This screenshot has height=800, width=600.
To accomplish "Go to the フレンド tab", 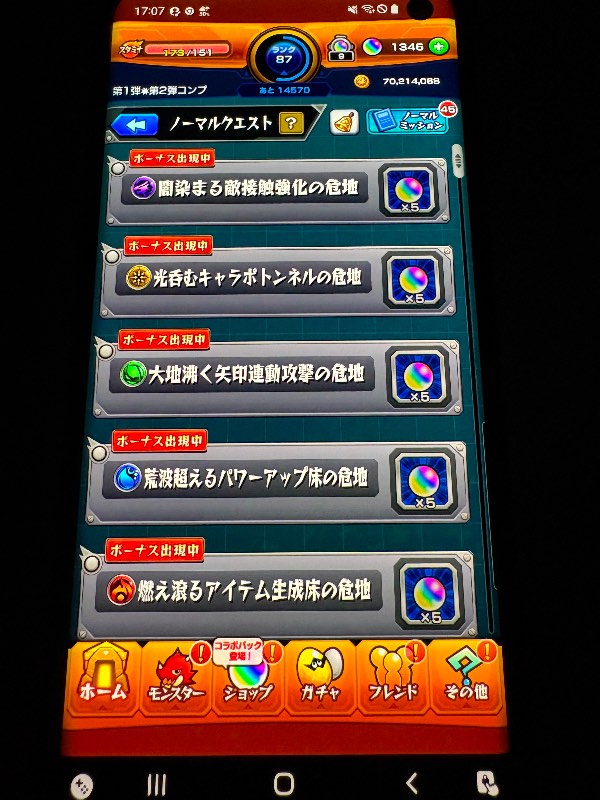I will pyautogui.click(x=393, y=677).
